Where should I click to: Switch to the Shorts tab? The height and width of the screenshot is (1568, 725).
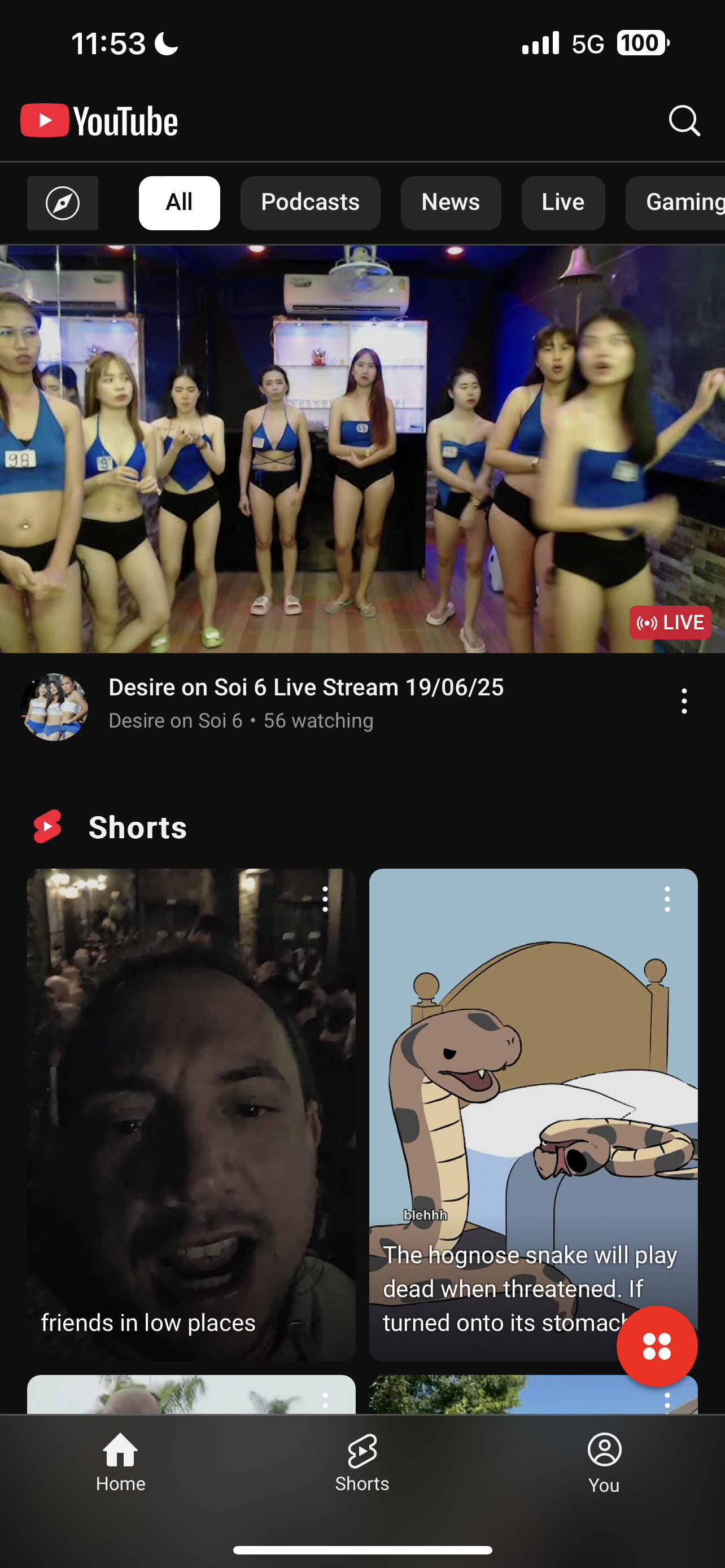[x=362, y=1462]
